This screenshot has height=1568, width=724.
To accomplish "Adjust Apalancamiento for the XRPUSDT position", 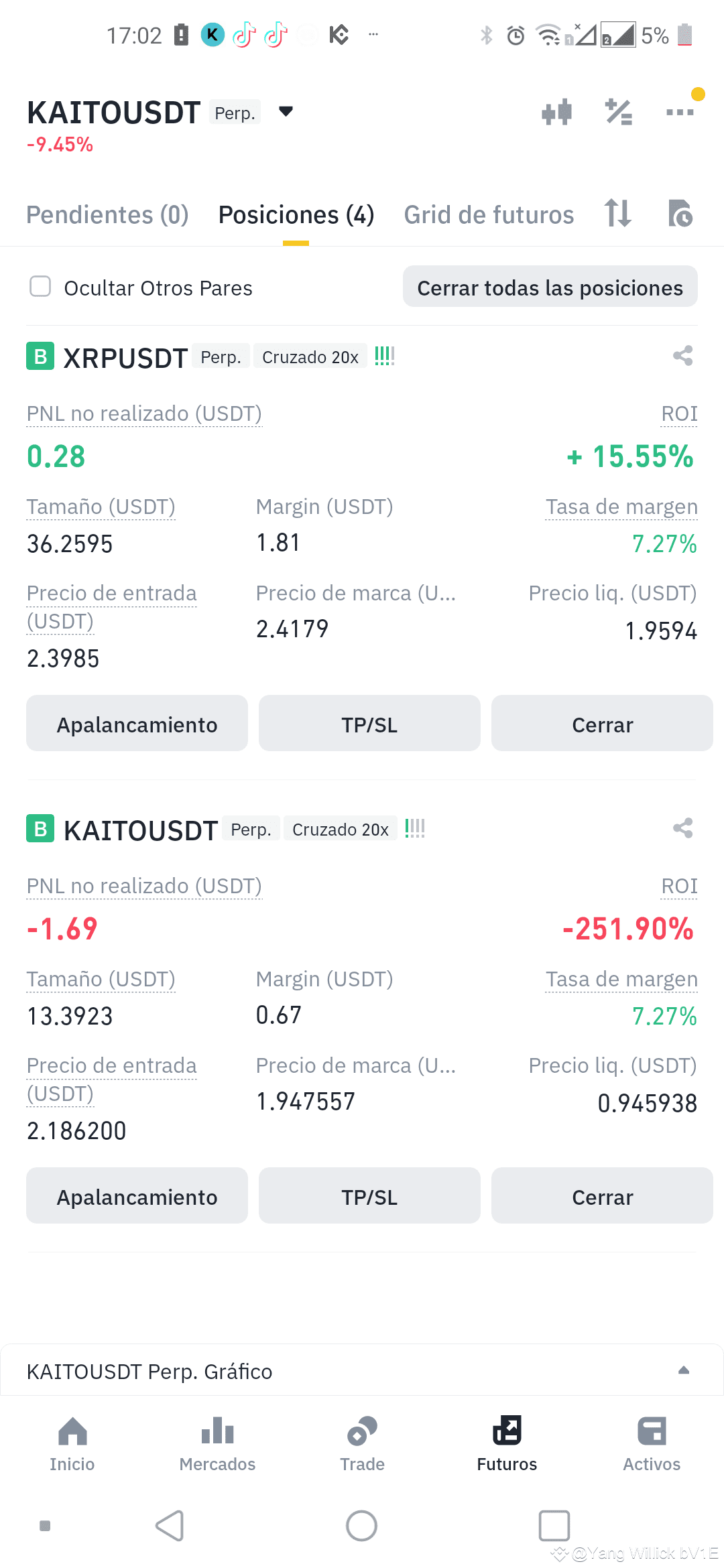I will (x=137, y=724).
